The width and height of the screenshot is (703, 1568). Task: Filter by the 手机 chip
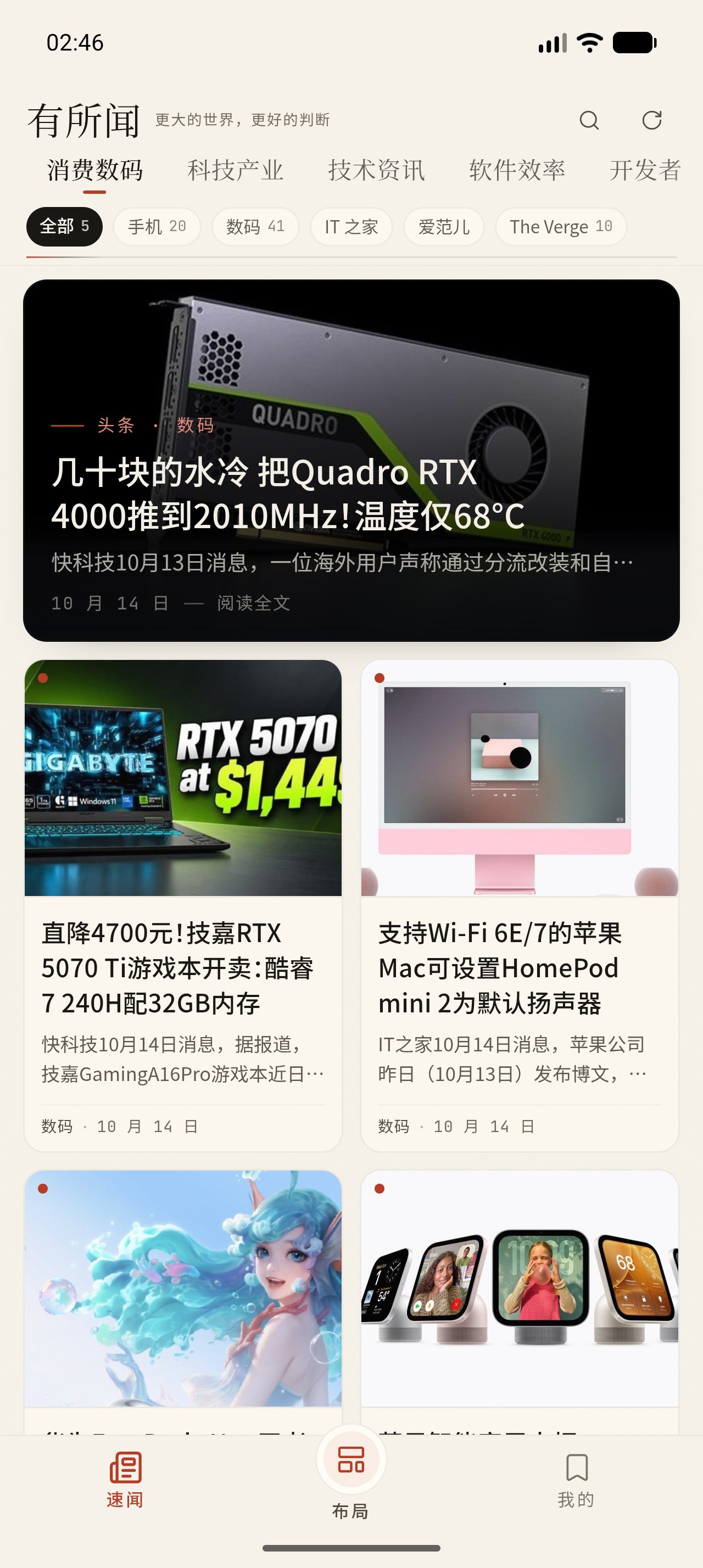point(157,226)
